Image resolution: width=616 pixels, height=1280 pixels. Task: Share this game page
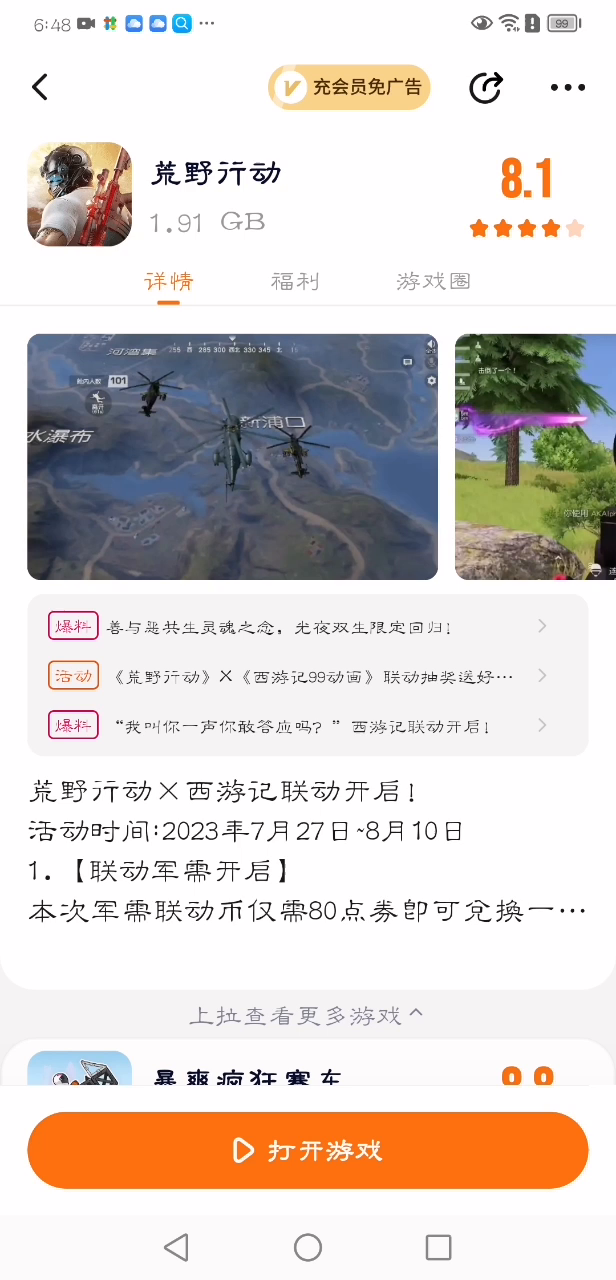coord(486,88)
